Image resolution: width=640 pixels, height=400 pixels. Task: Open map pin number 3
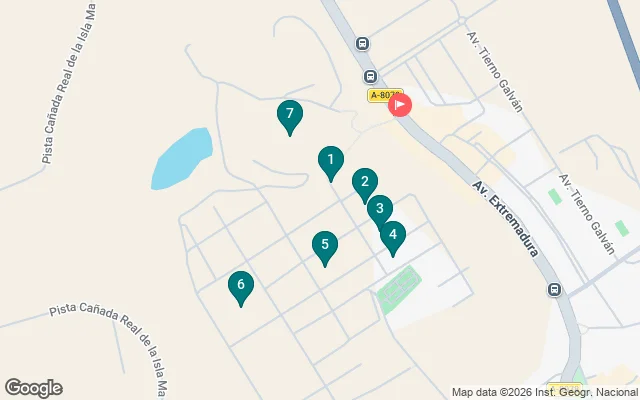coord(379,209)
